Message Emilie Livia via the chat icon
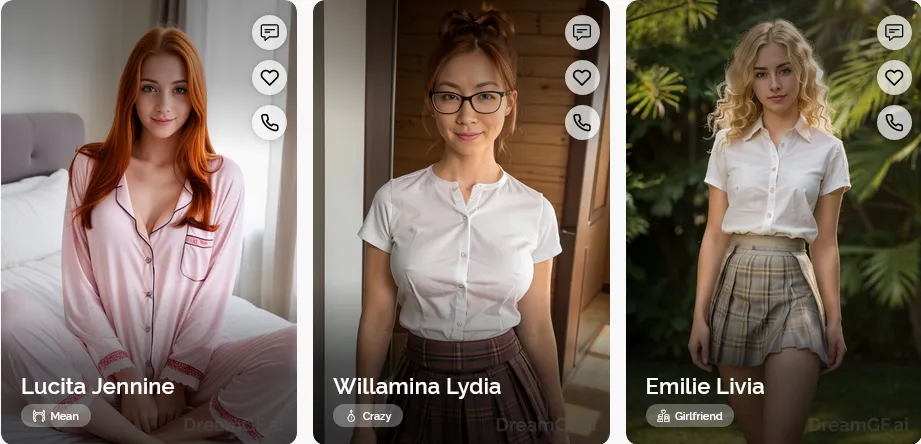 (894, 32)
